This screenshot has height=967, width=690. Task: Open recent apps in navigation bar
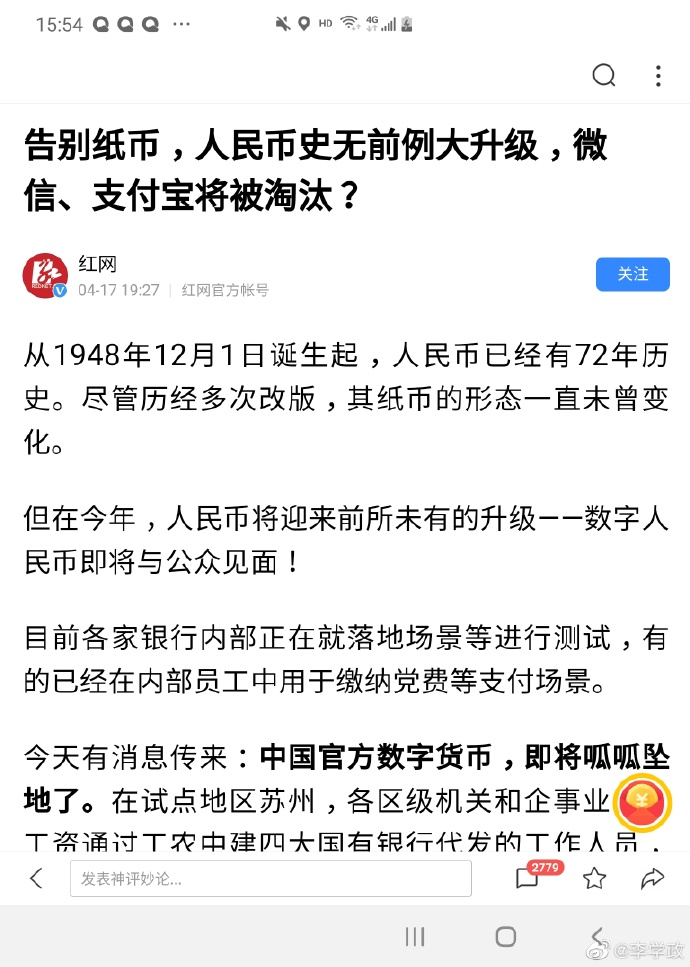tap(415, 936)
